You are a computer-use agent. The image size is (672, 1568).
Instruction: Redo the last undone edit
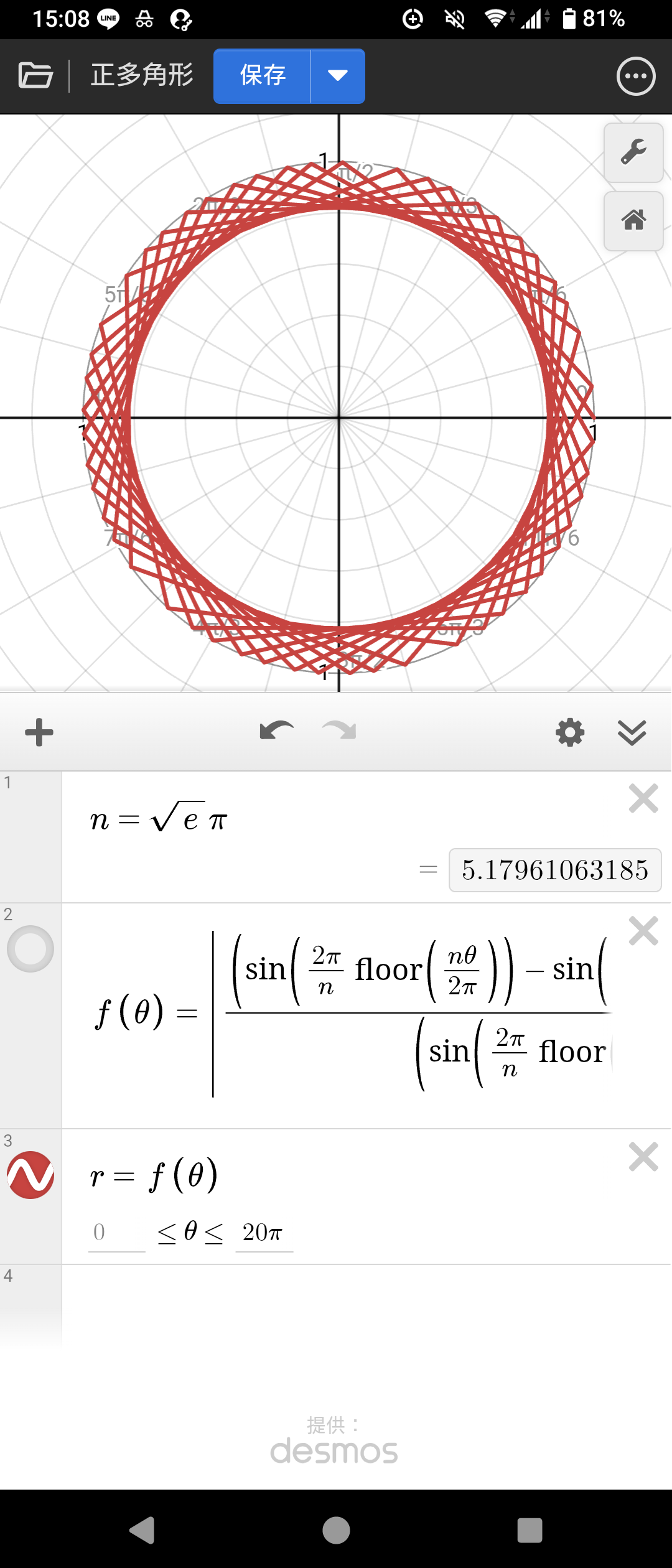[x=339, y=731]
